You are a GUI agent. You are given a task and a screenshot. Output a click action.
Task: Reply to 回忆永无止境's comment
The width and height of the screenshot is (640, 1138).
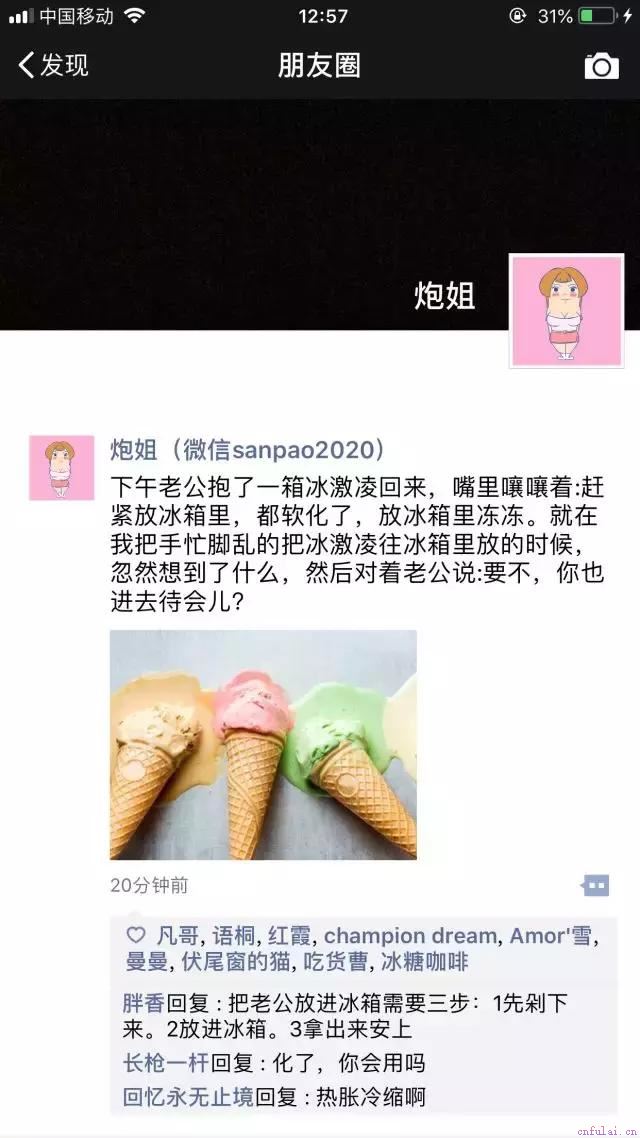pyautogui.click(x=340, y=1097)
